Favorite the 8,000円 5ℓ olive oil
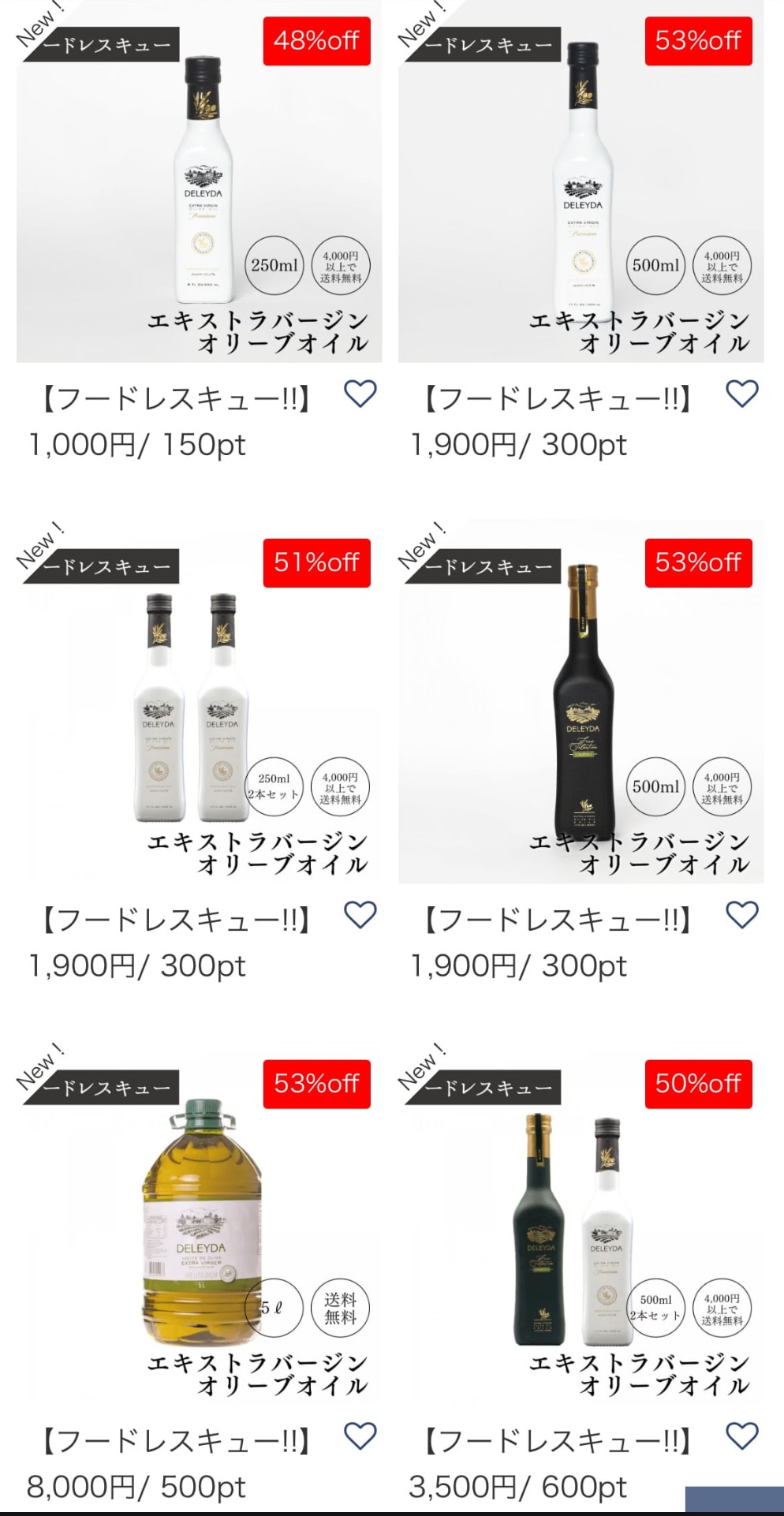Image resolution: width=784 pixels, height=1516 pixels. tap(360, 1436)
